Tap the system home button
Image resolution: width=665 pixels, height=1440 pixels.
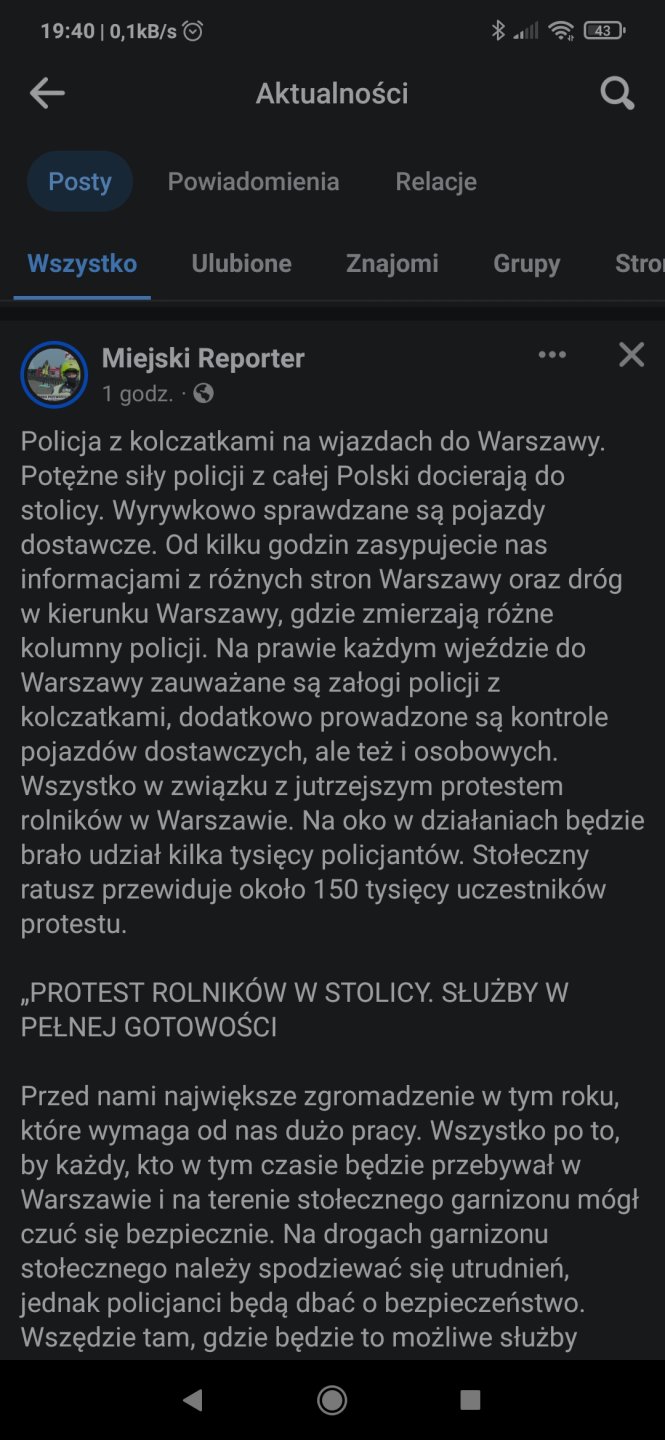coord(332,1400)
